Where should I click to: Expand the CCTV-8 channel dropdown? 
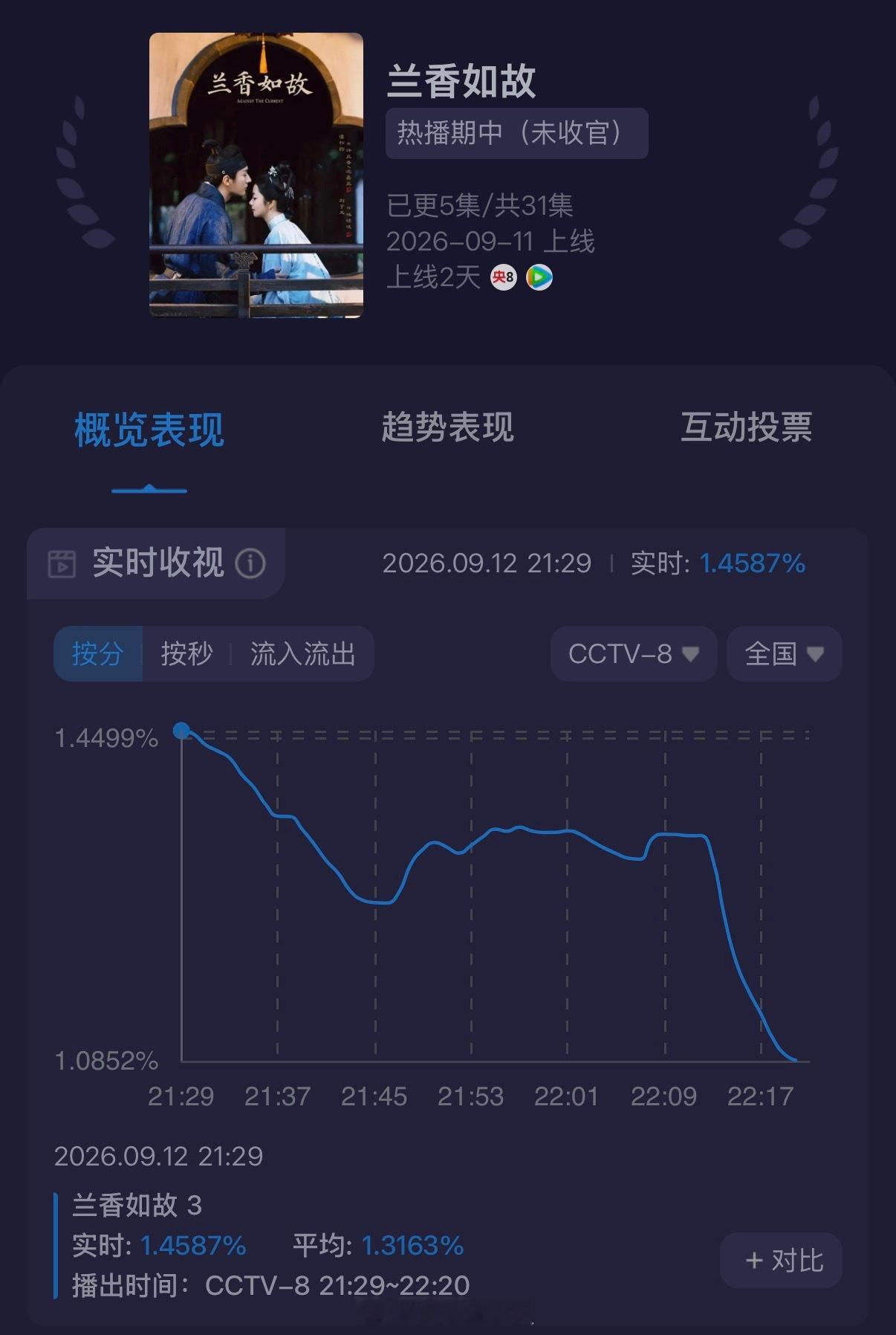[x=634, y=654]
